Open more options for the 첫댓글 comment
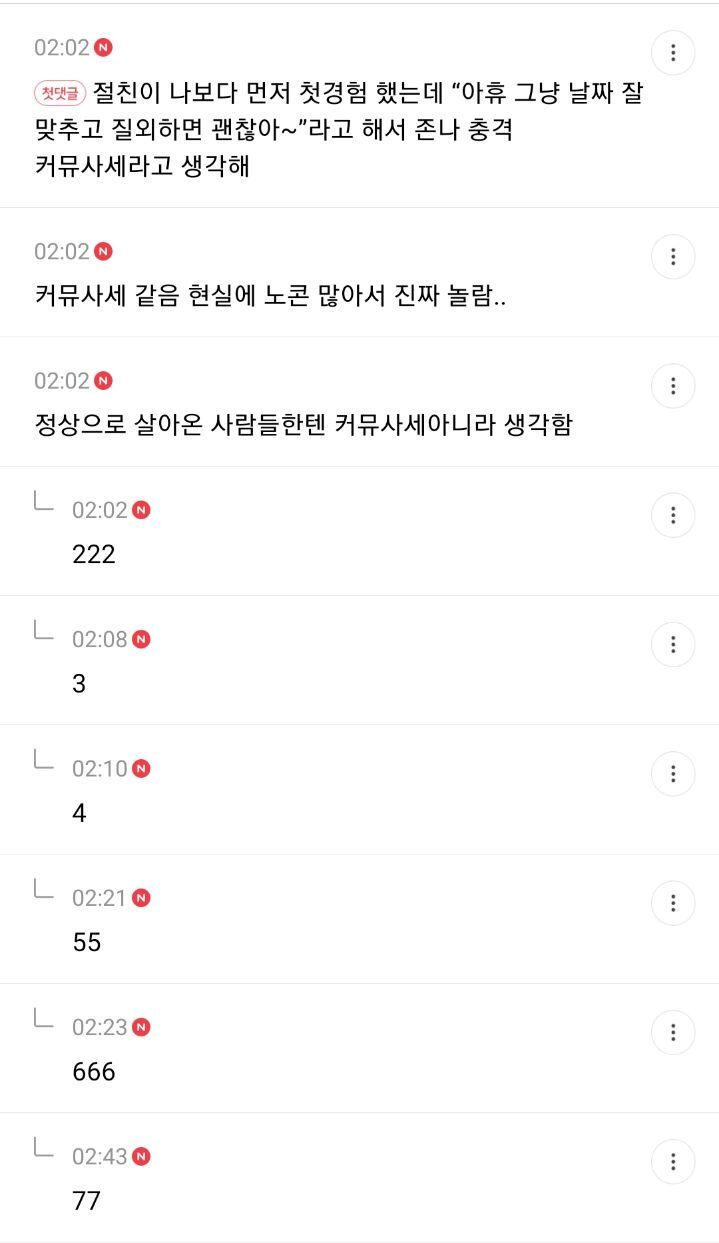719x1243 pixels. (x=673, y=53)
